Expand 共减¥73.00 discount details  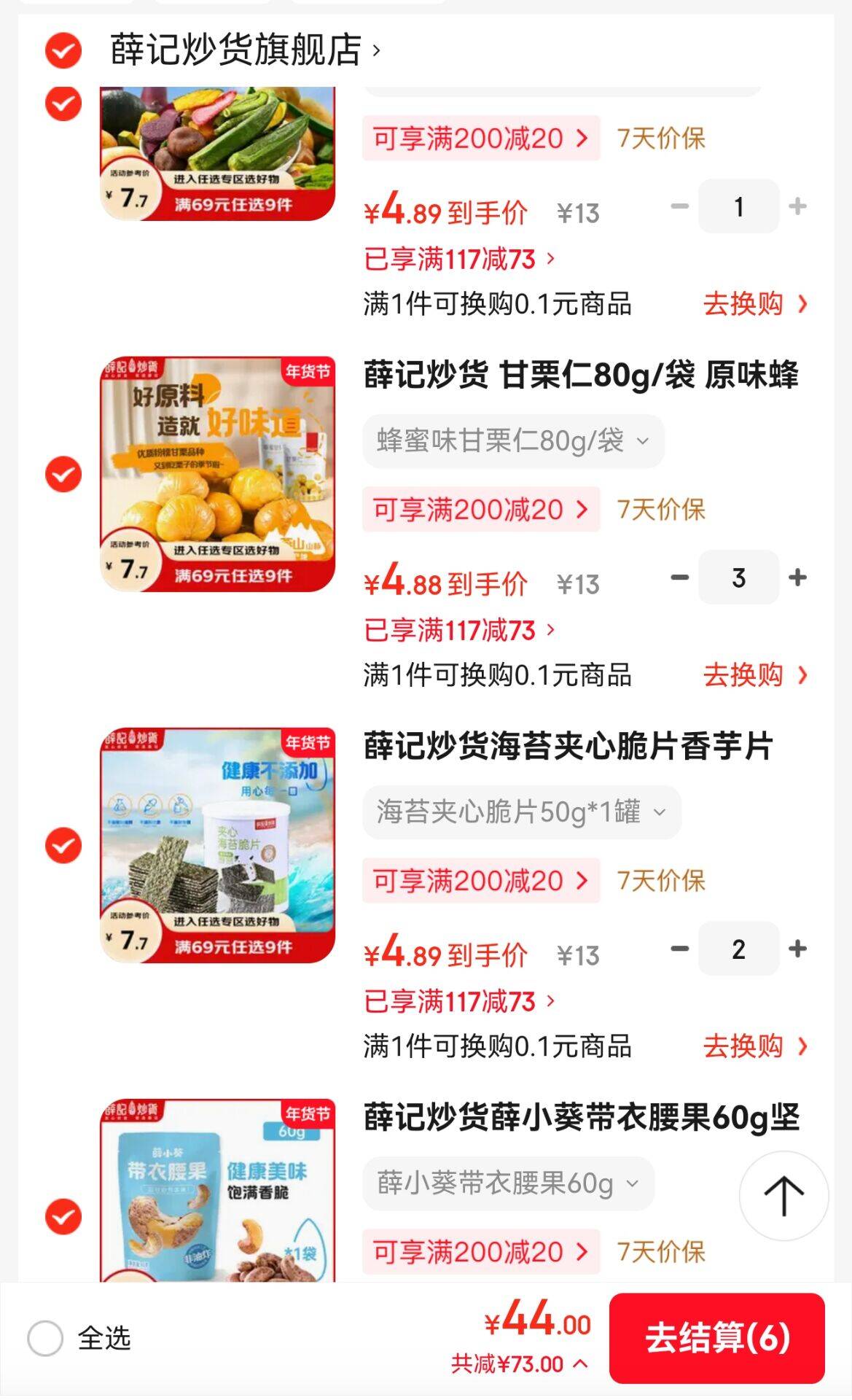[x=519, y=1364]
